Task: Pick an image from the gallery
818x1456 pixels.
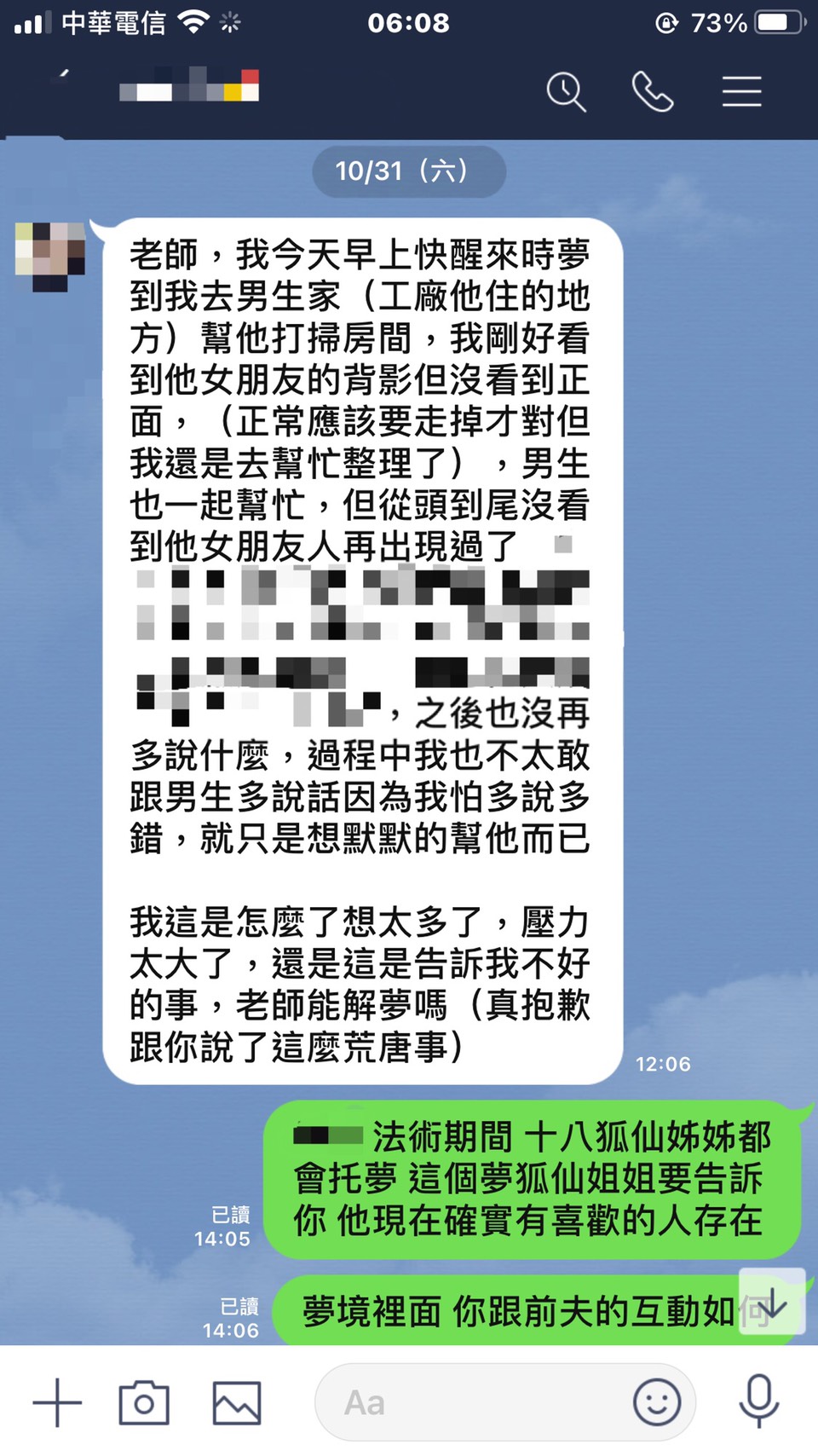Action: coord(236,1402)
